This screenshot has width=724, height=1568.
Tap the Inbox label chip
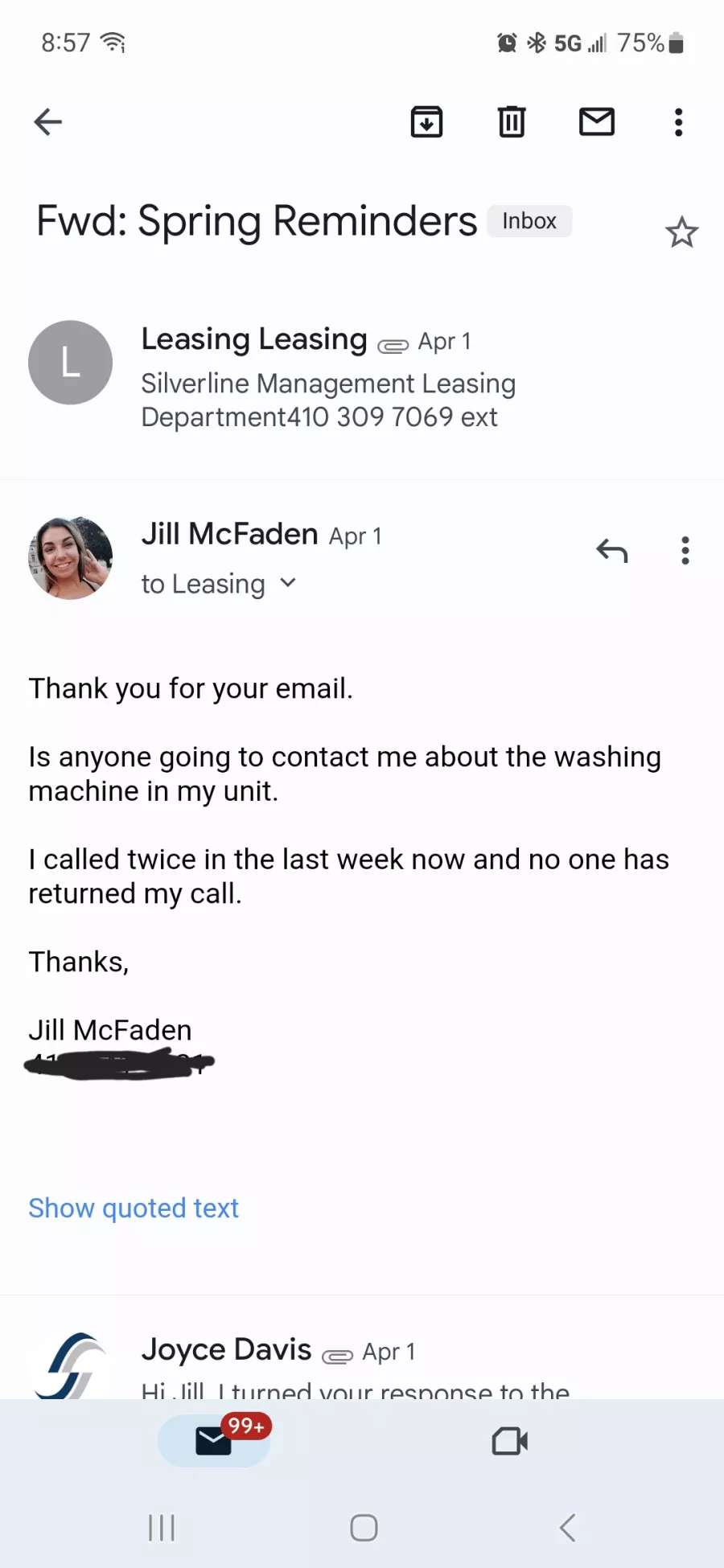[x=529, y=221]
